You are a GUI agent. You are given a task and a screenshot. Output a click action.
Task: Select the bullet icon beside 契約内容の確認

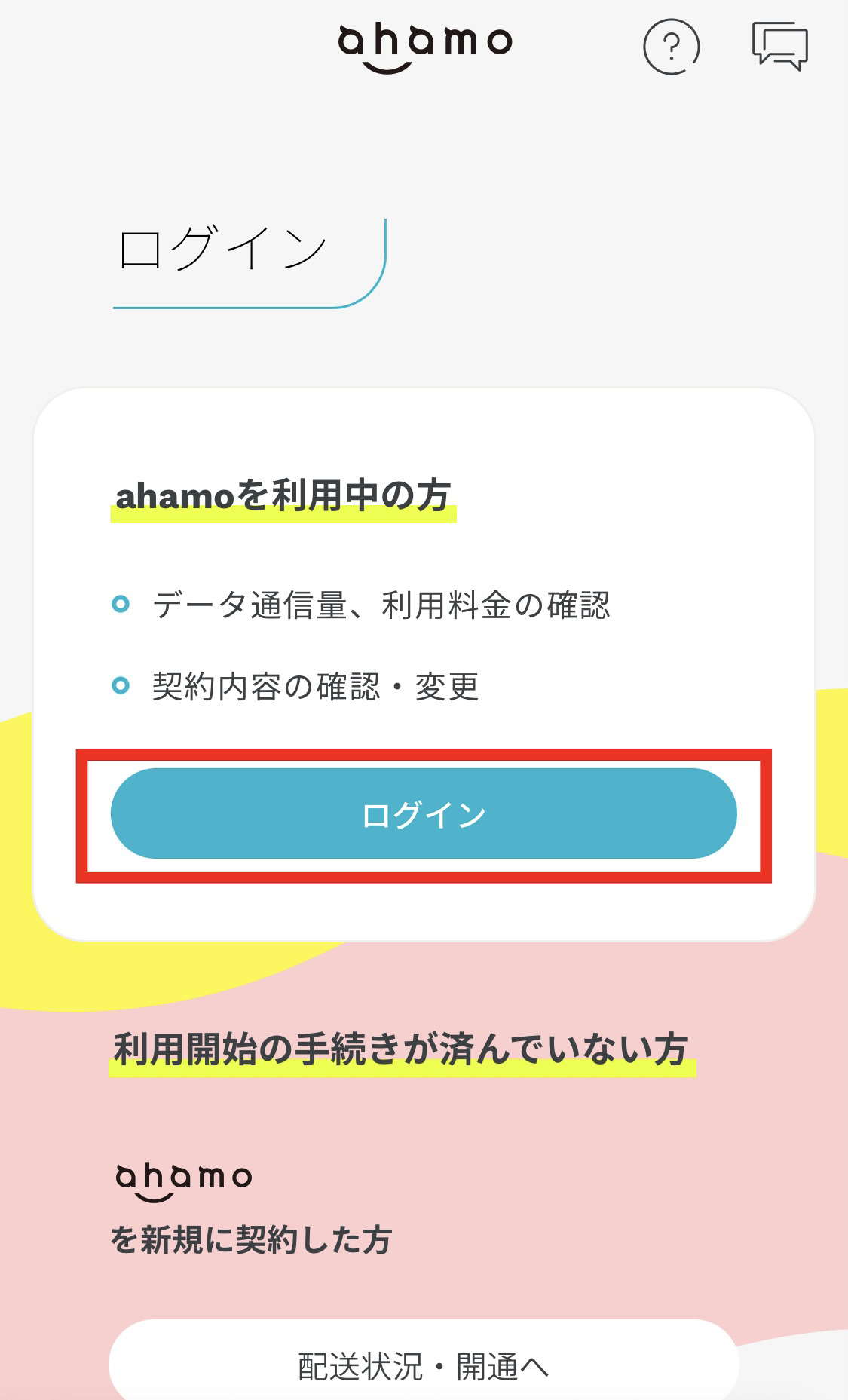[x=120, y=685]
